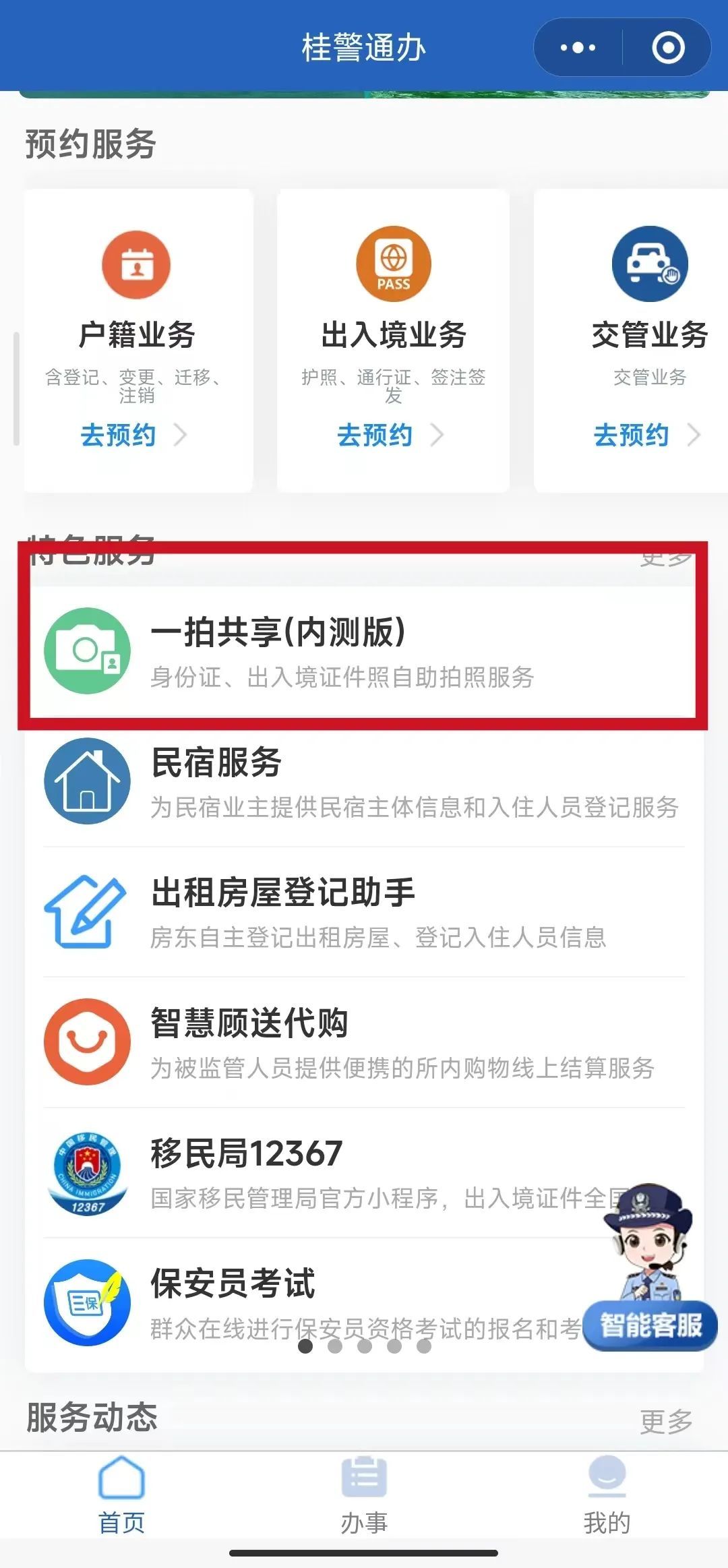The image size is (728, 1568).
Task: Tap 去预约 under 交管业务
Action: [646, 435]
